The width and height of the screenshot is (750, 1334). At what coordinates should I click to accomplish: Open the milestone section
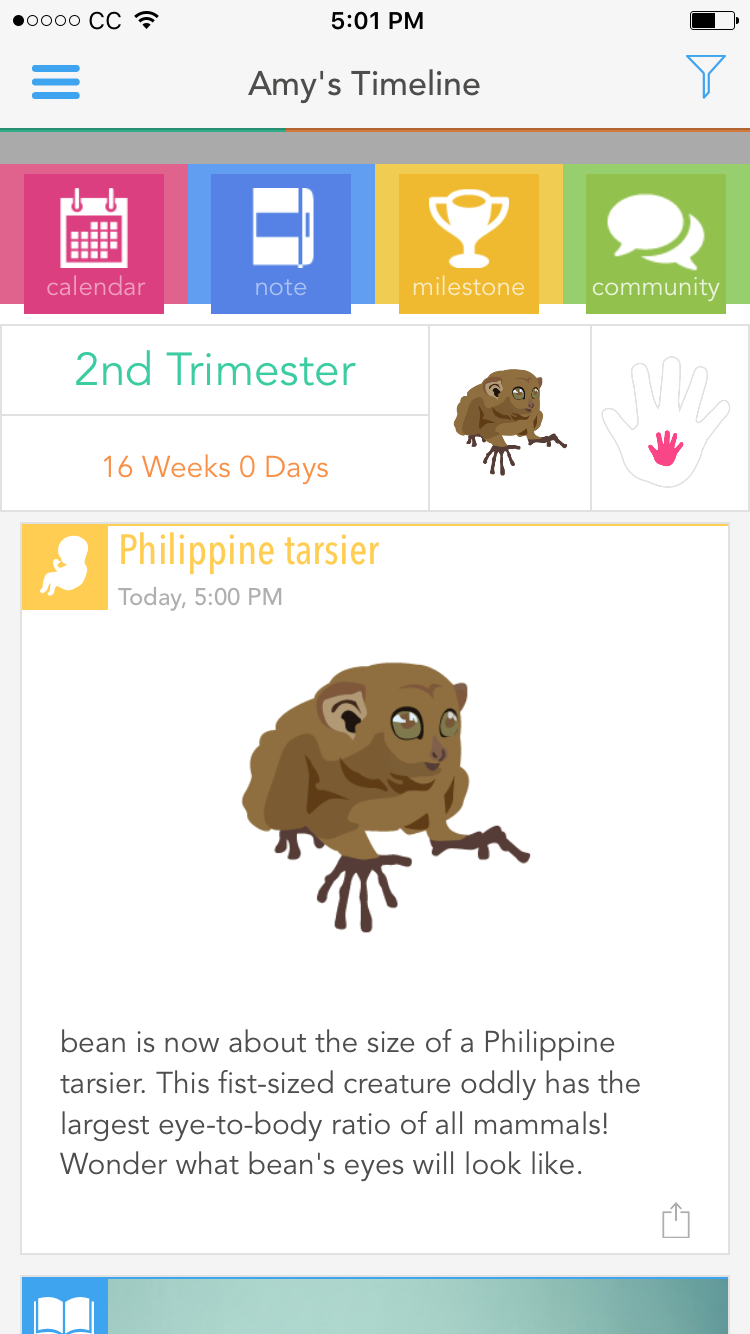click(x=468, y=243)
